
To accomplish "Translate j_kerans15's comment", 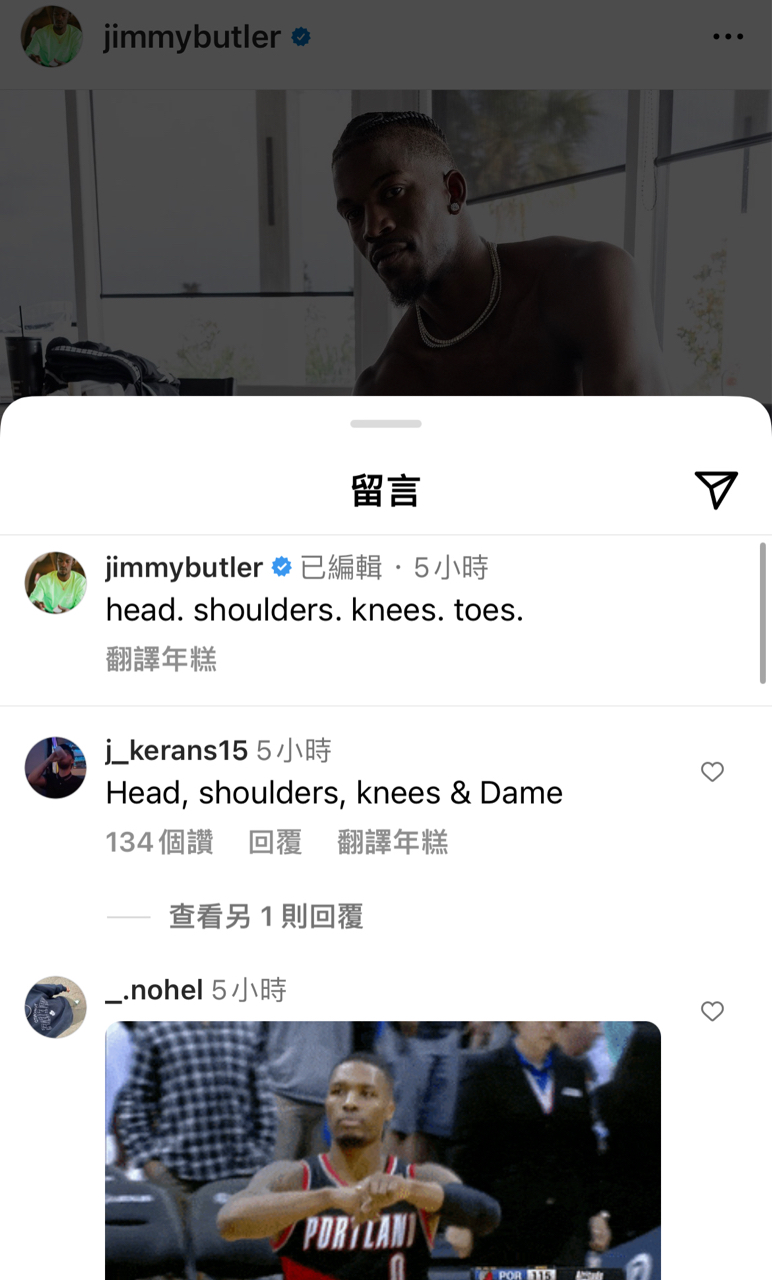I will [392, 842].
